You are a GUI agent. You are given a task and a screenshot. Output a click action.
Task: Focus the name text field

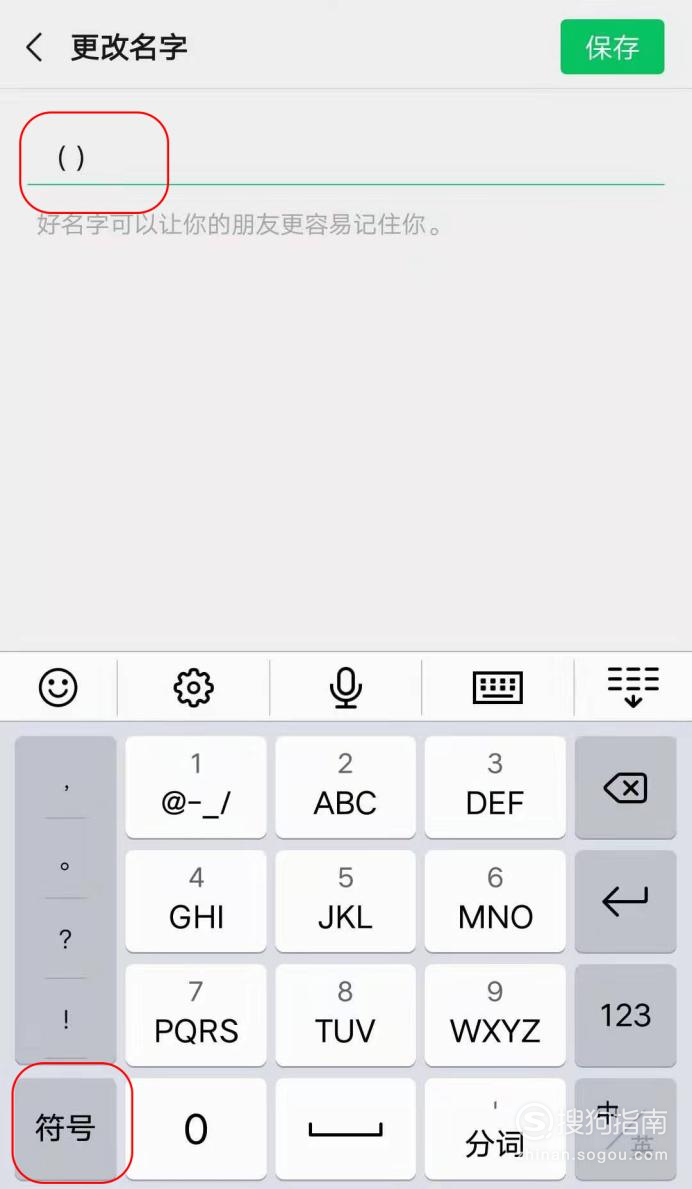(x=346, y=158)
